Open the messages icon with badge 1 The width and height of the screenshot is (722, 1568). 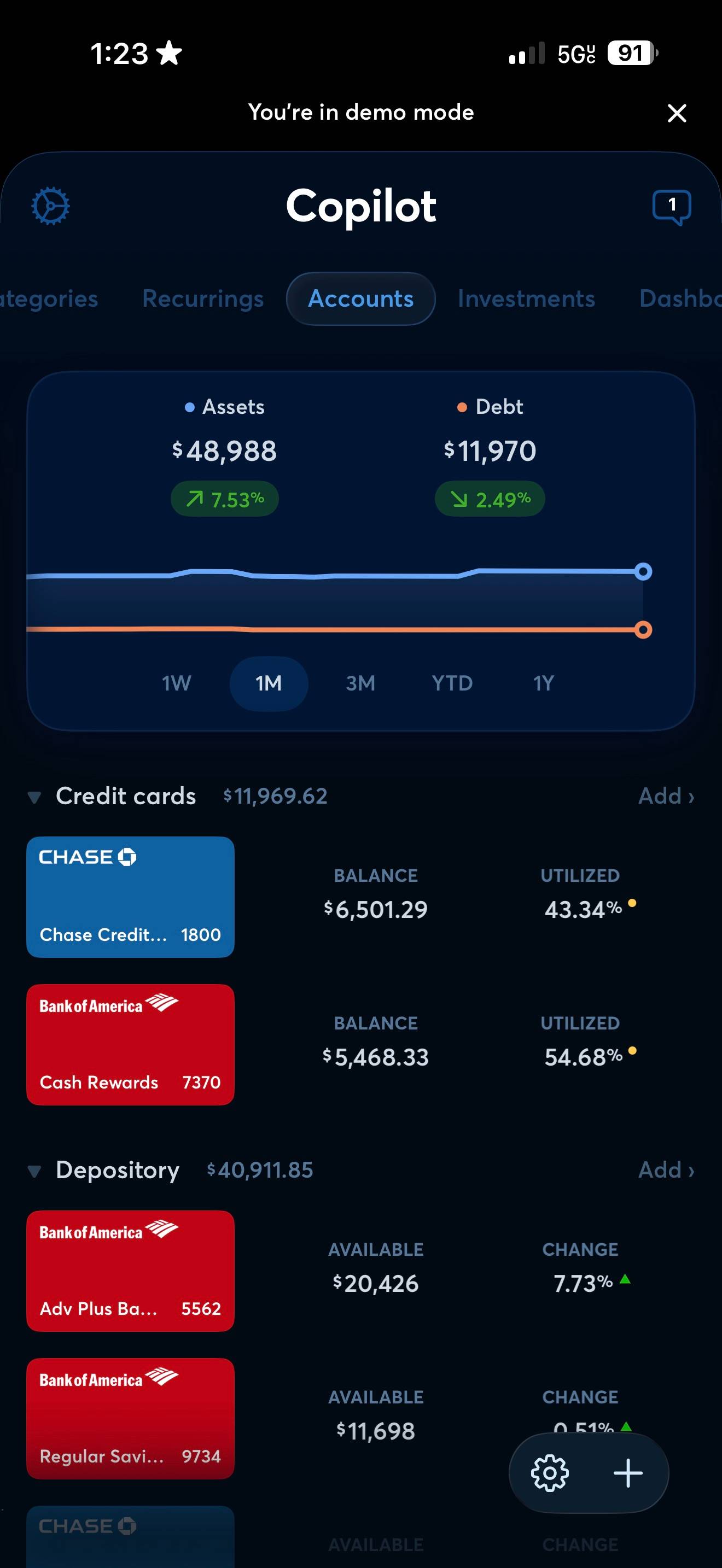tap(672, 208)
